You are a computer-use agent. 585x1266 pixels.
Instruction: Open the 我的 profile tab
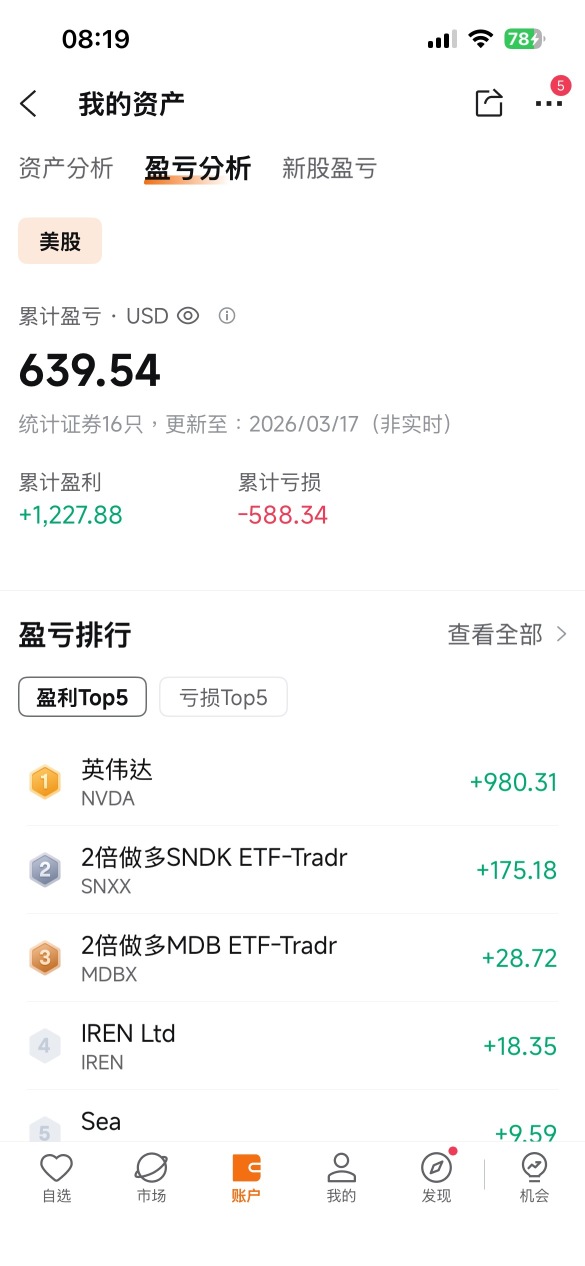[341, 1178]
